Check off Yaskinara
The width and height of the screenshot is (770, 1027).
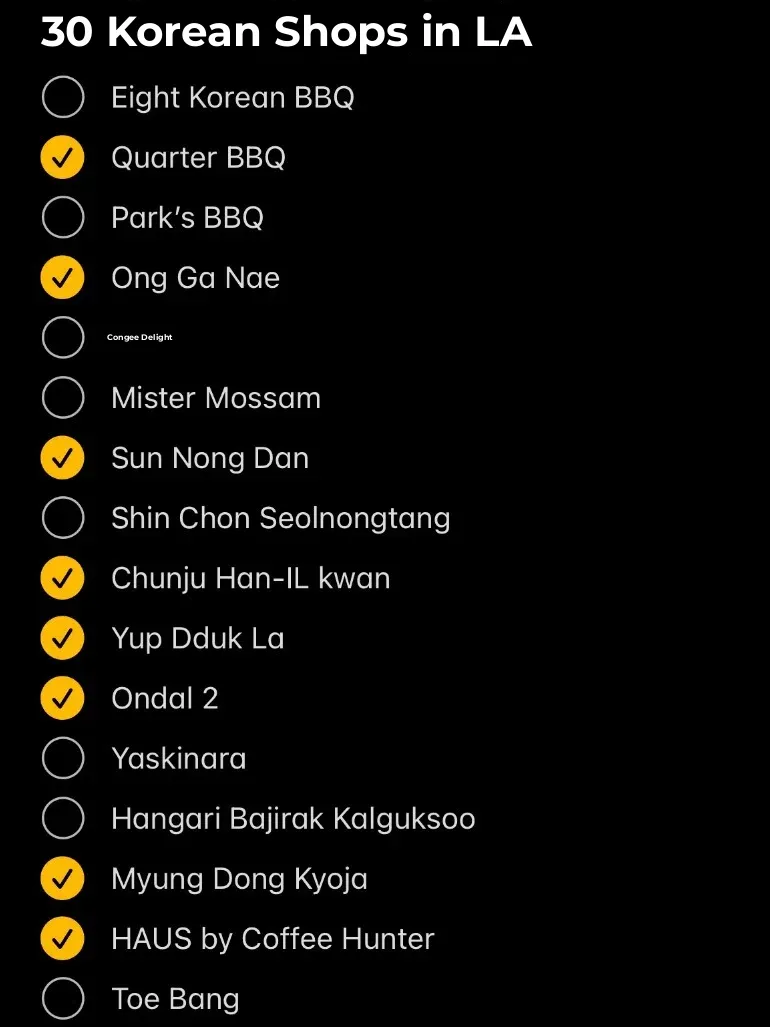[63, 758]
